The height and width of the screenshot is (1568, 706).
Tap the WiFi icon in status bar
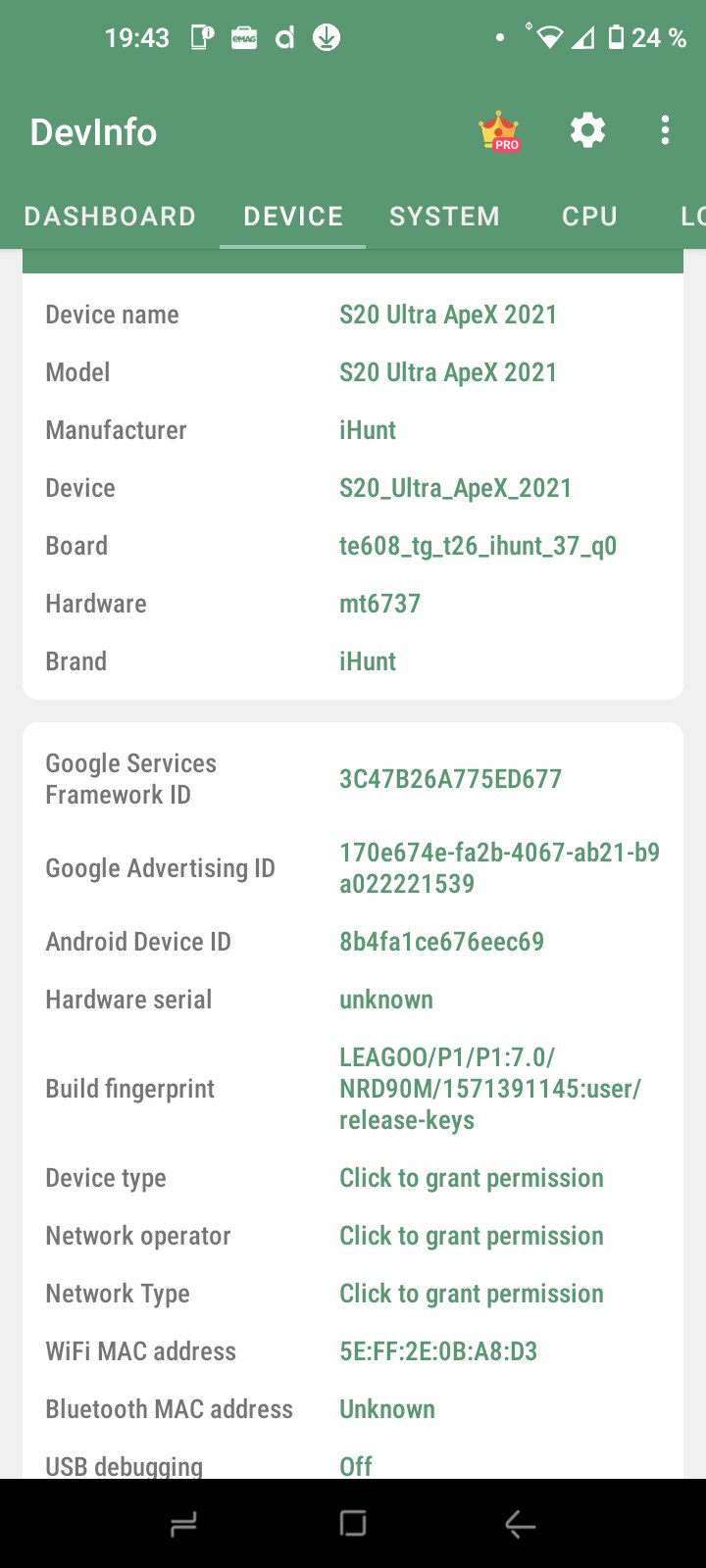point(548,37)
